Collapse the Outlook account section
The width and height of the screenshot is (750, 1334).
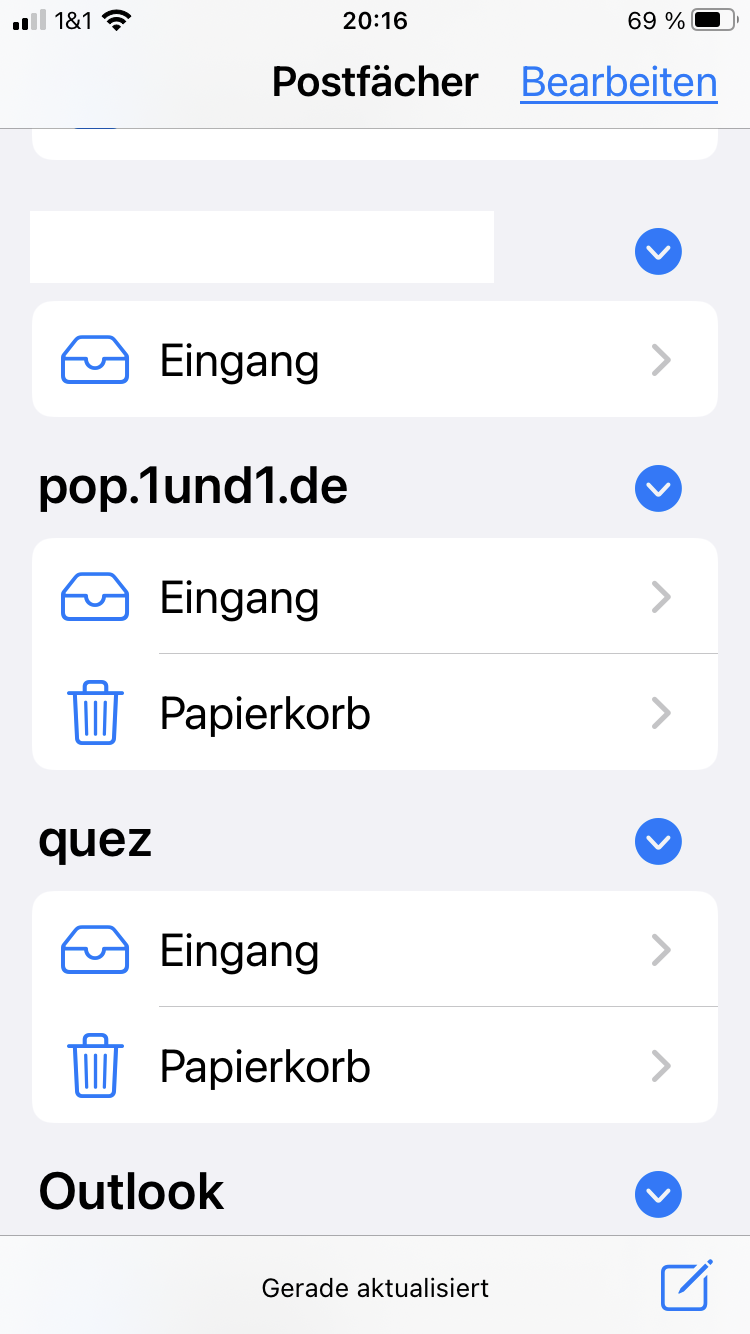658,1193
